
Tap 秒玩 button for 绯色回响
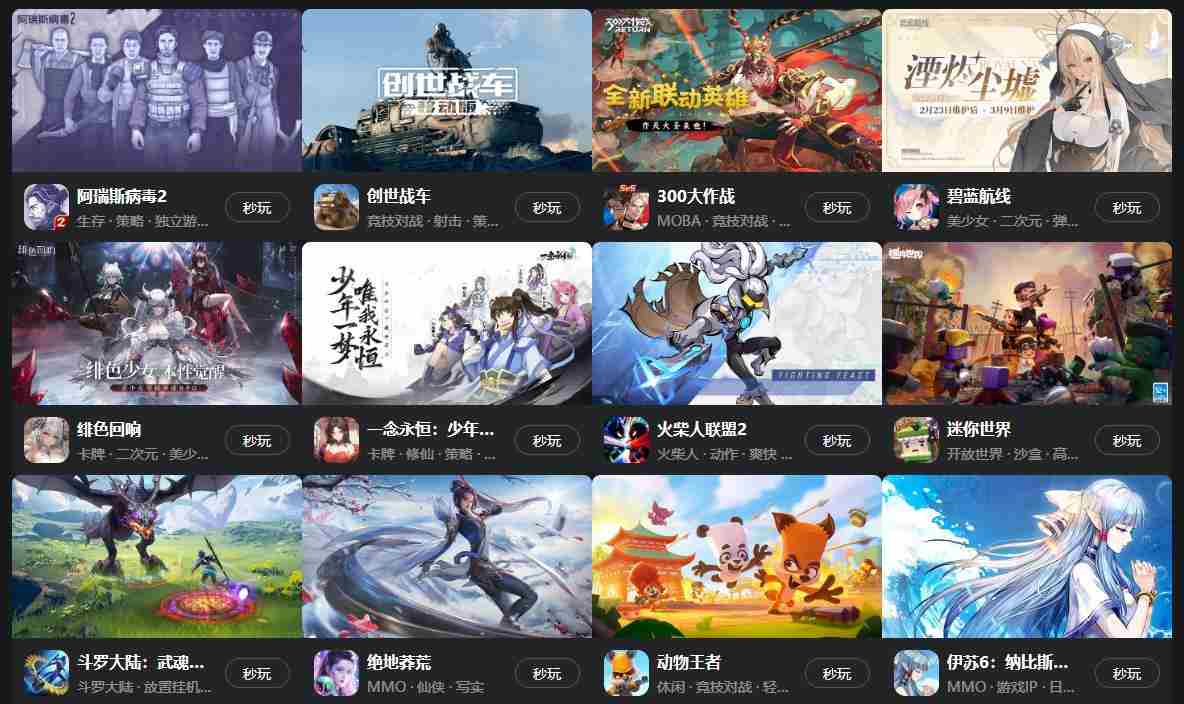coord(257,441)
